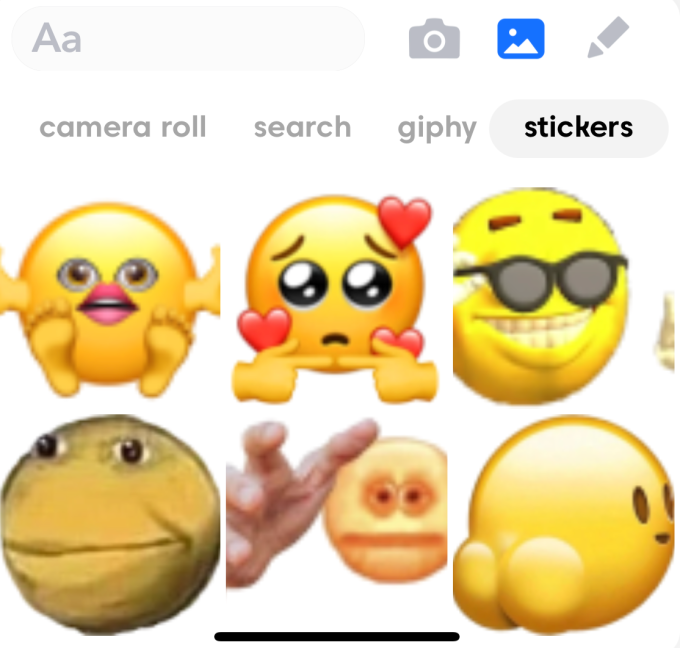Image resolution: width=680 pixels, height=648 pixels.
Task: Open the pencil drawing tool
Action: [607, 39]
